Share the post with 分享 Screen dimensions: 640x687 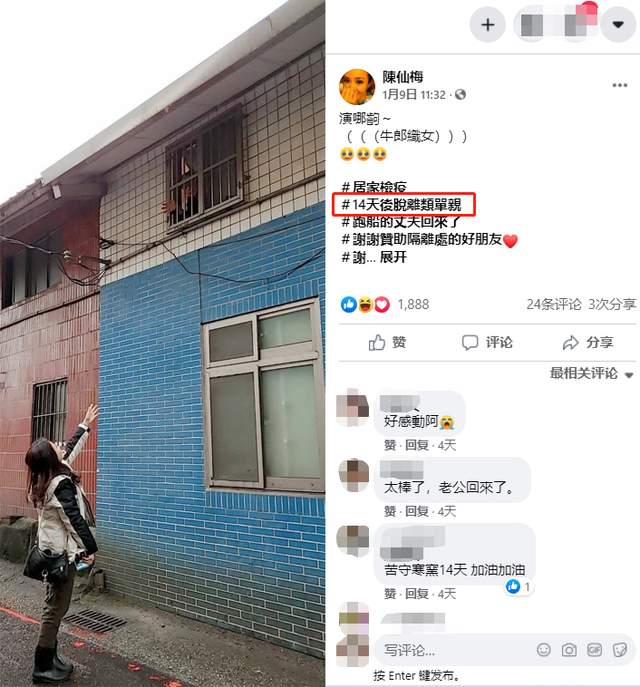587,342
